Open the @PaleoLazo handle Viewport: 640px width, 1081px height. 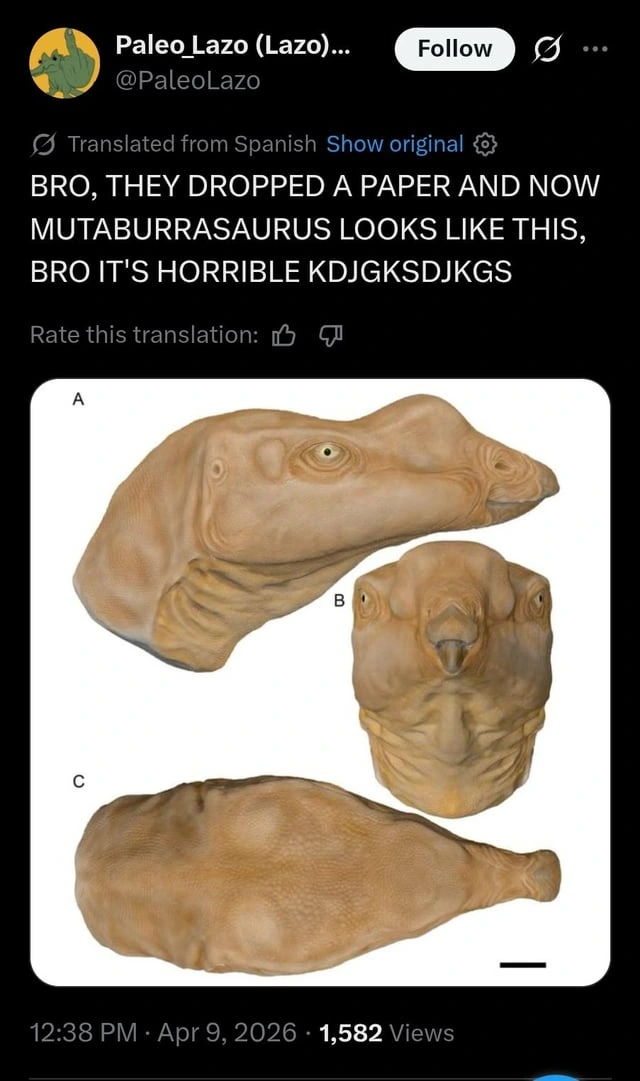click(188, 80)
